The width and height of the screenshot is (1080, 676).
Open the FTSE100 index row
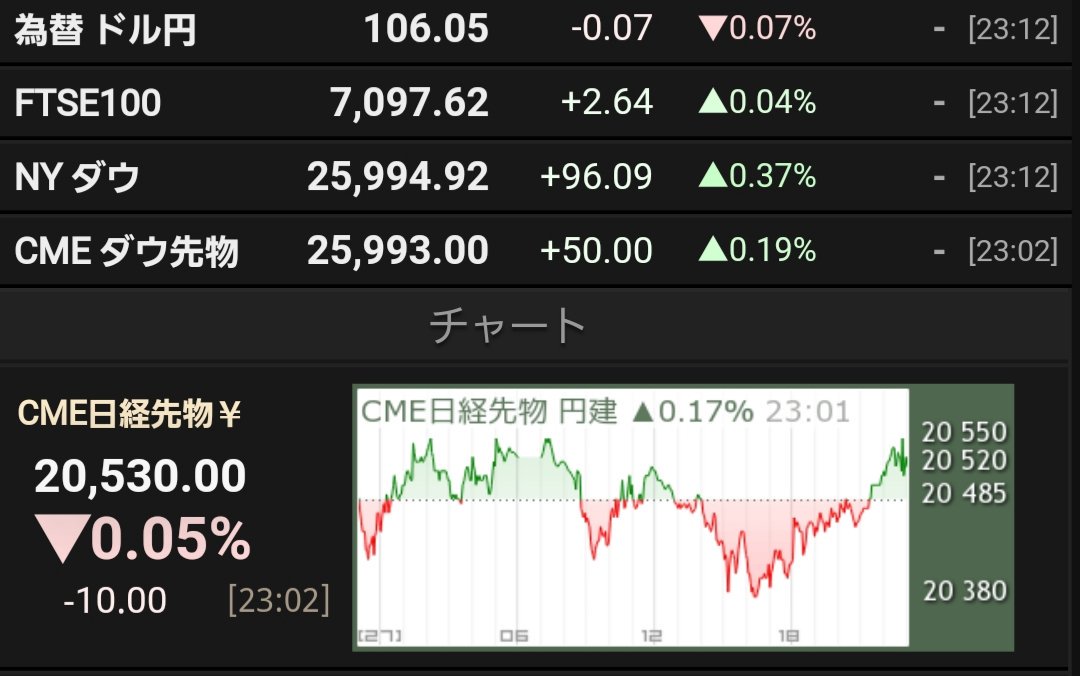tap(535, 103)
